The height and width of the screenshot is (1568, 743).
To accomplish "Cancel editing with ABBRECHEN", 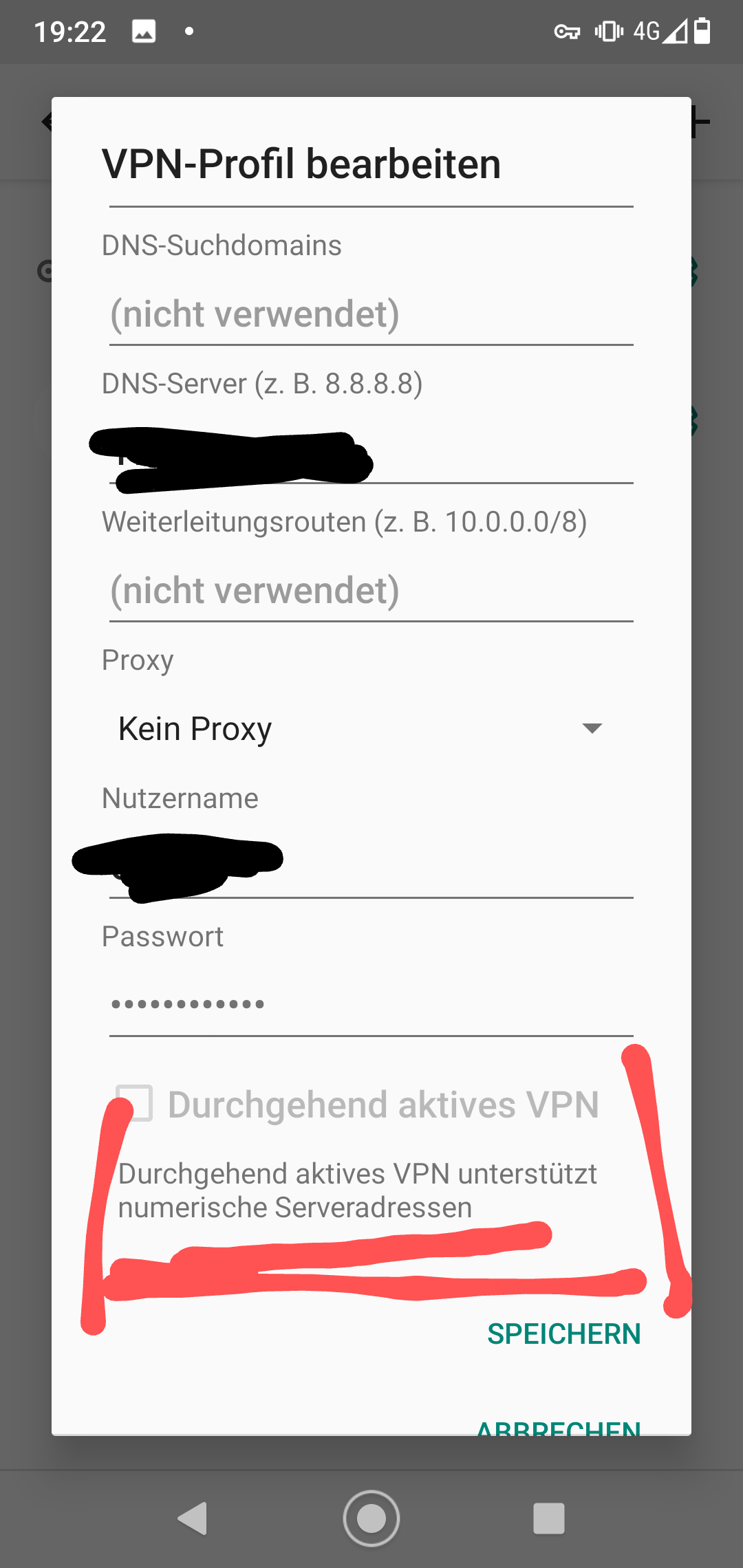I will click(x=559, y=1428).
